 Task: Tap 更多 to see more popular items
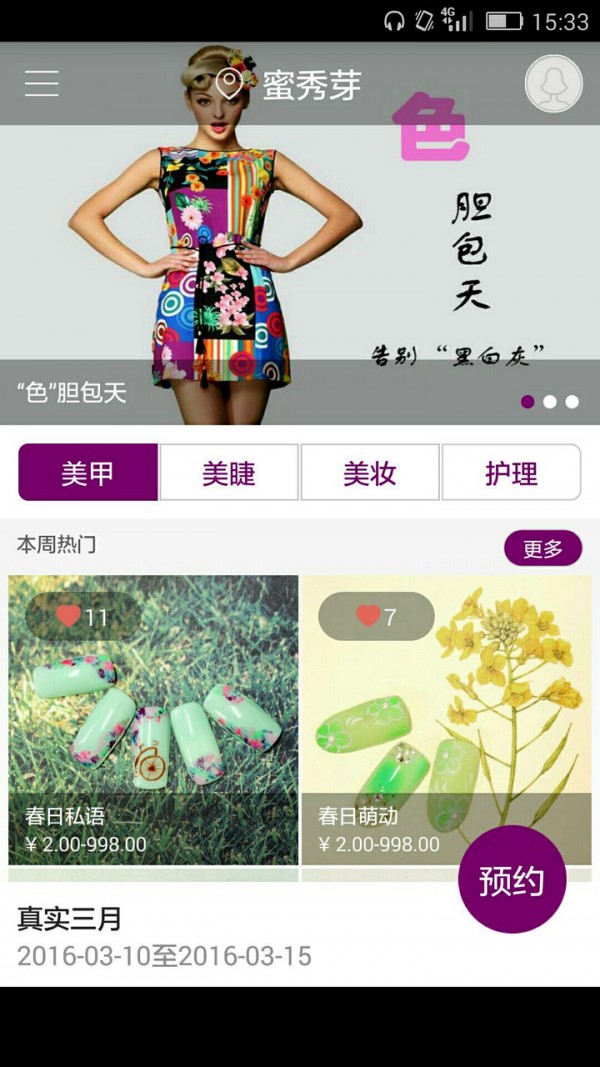tap(543, 548)
